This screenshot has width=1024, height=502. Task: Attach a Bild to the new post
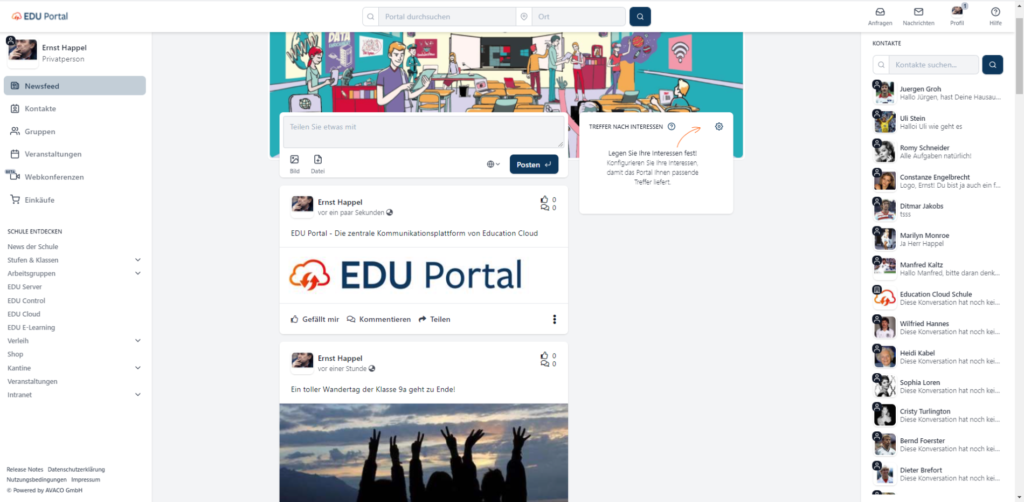(294, 164)
